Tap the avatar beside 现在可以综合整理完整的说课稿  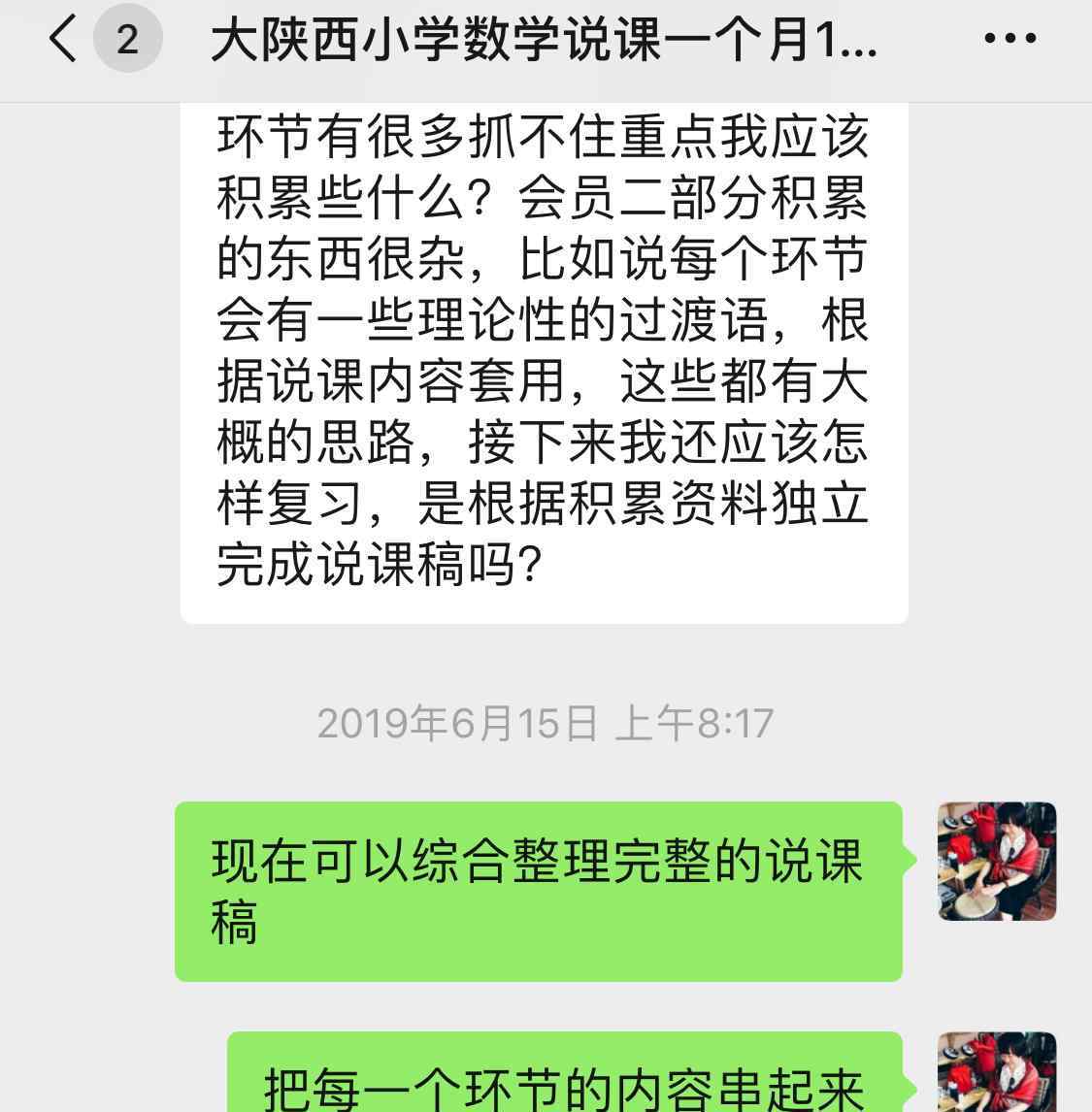click(997, 862)
